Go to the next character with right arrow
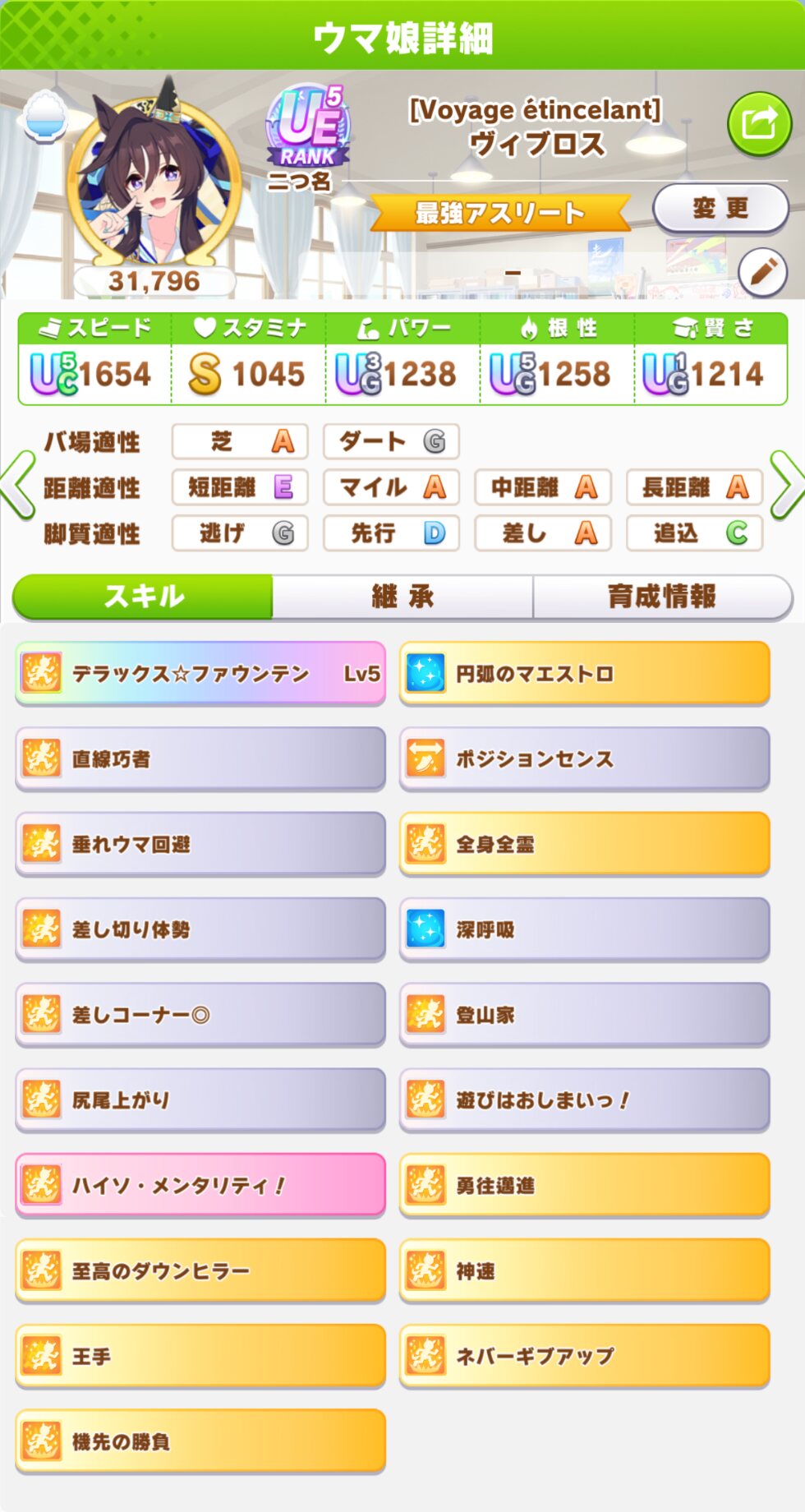The height and width of the screenshot is (1512, 805). click(x=785, y=485)
